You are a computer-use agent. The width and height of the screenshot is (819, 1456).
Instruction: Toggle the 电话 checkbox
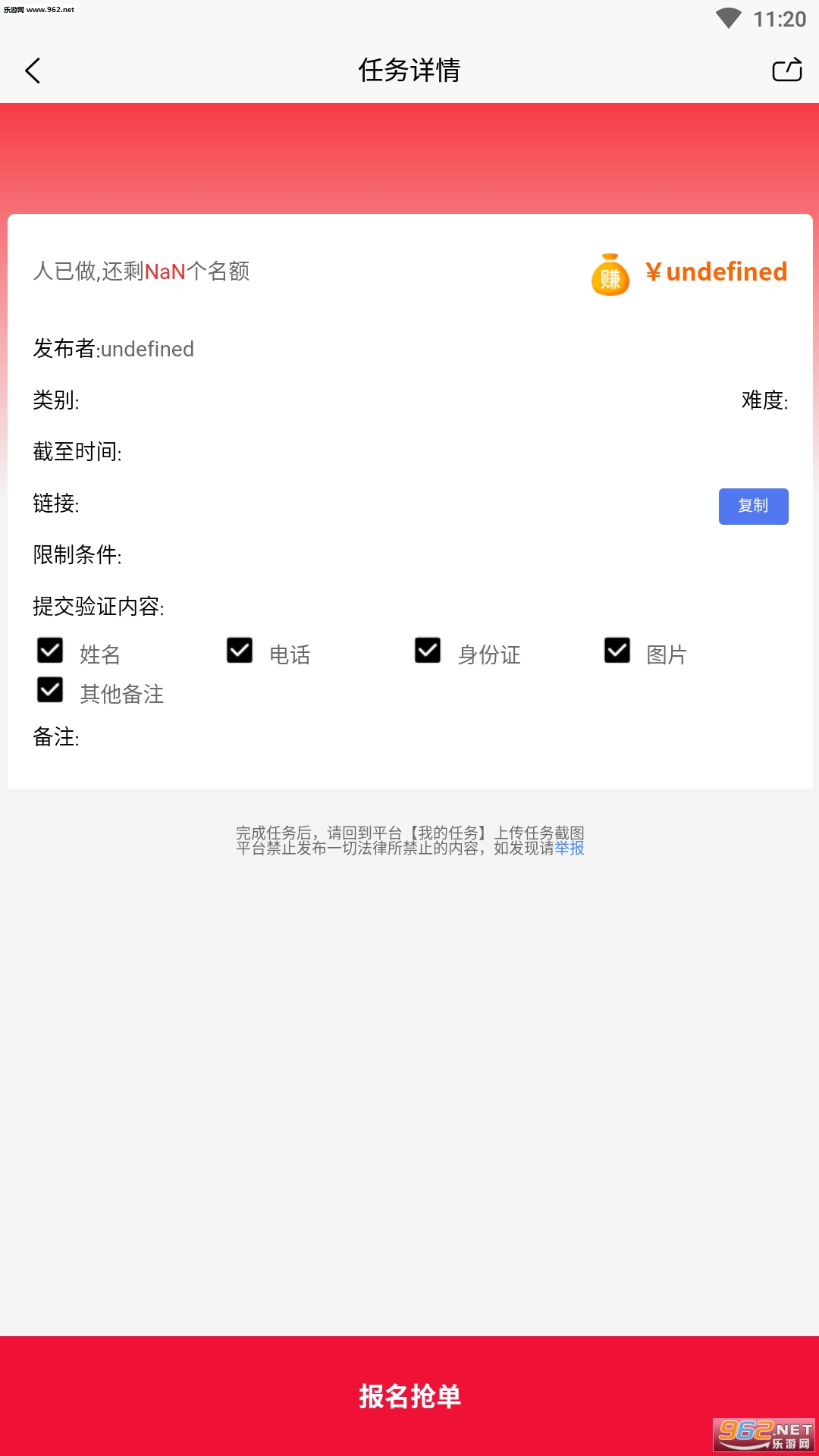240,650
